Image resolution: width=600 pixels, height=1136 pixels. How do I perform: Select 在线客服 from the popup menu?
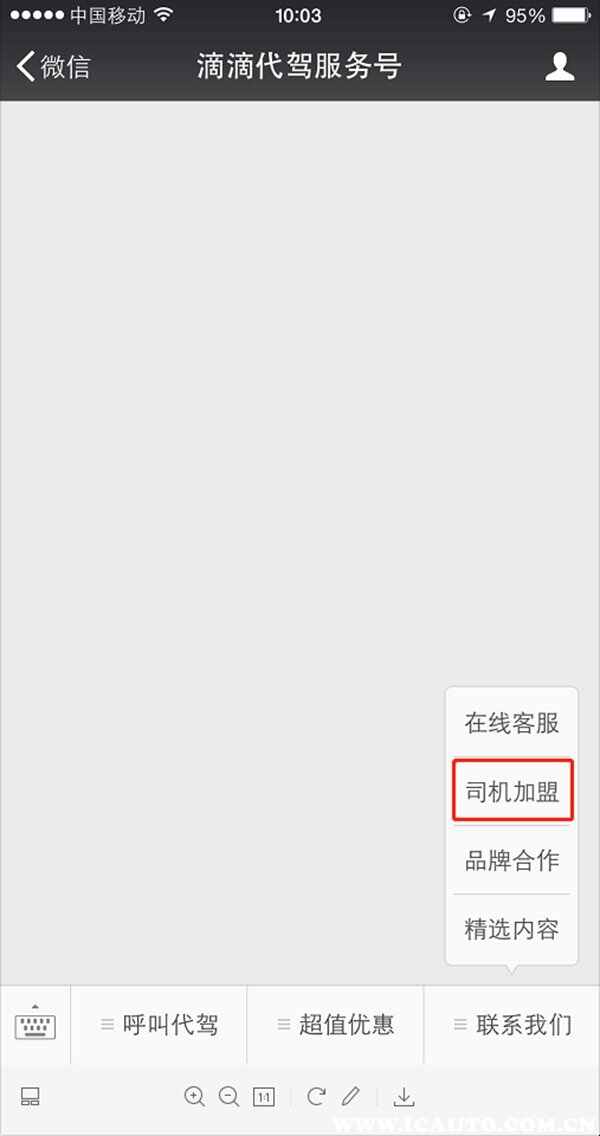[512, 723]
